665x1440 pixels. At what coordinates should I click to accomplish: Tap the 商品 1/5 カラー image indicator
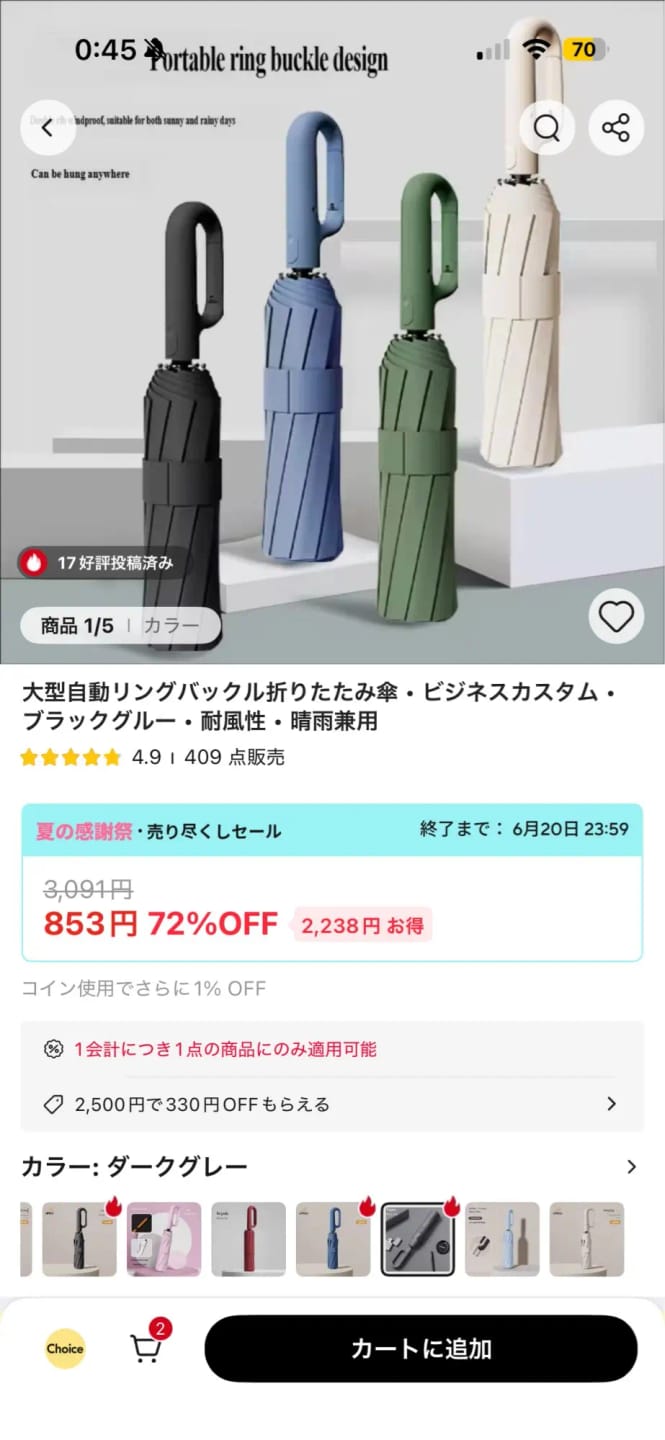[x=120, y=626]
